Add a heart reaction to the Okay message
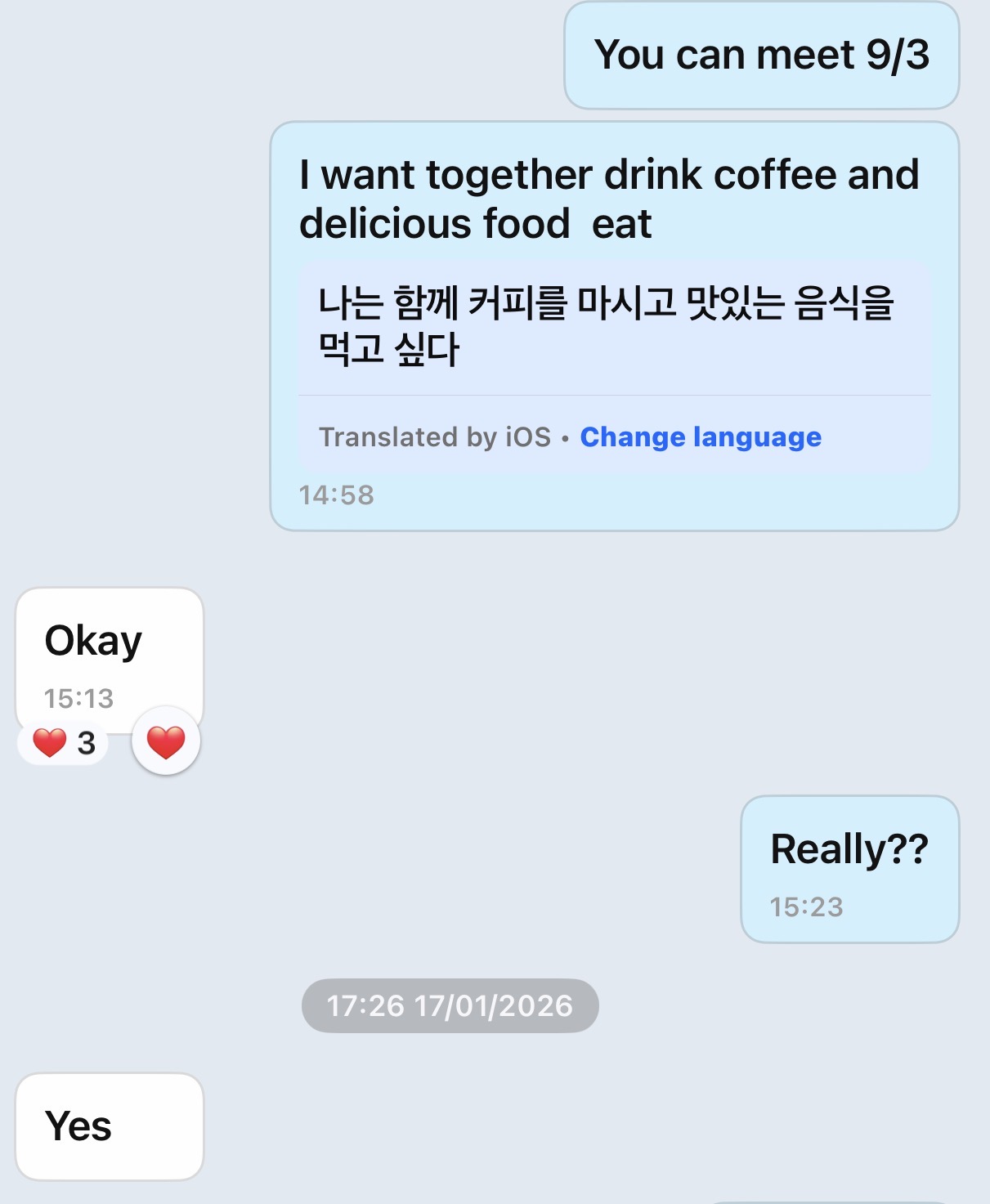Image resolution: width=990 pixels, height=1204 pixels. (166, 741)
